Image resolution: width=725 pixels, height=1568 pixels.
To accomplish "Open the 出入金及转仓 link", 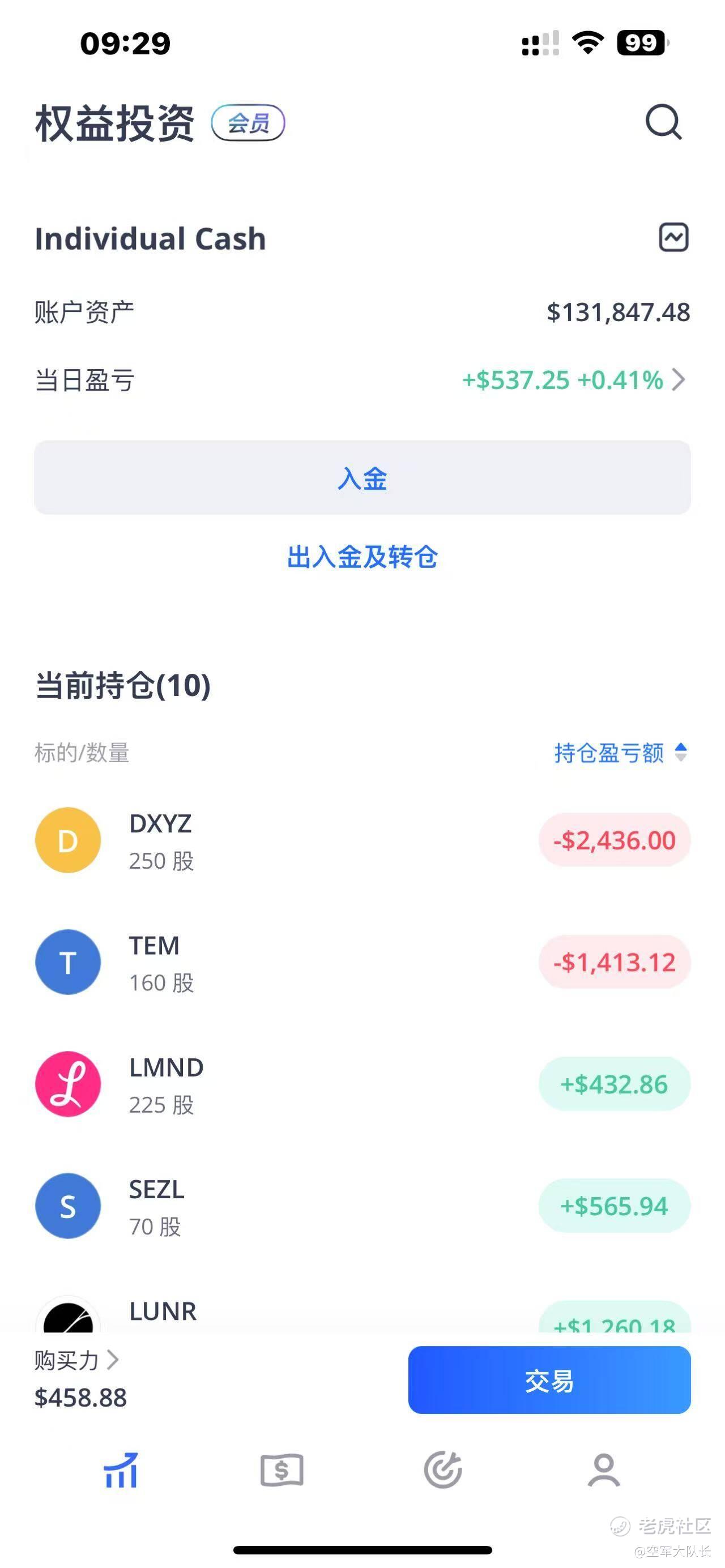I will point(362,557).
